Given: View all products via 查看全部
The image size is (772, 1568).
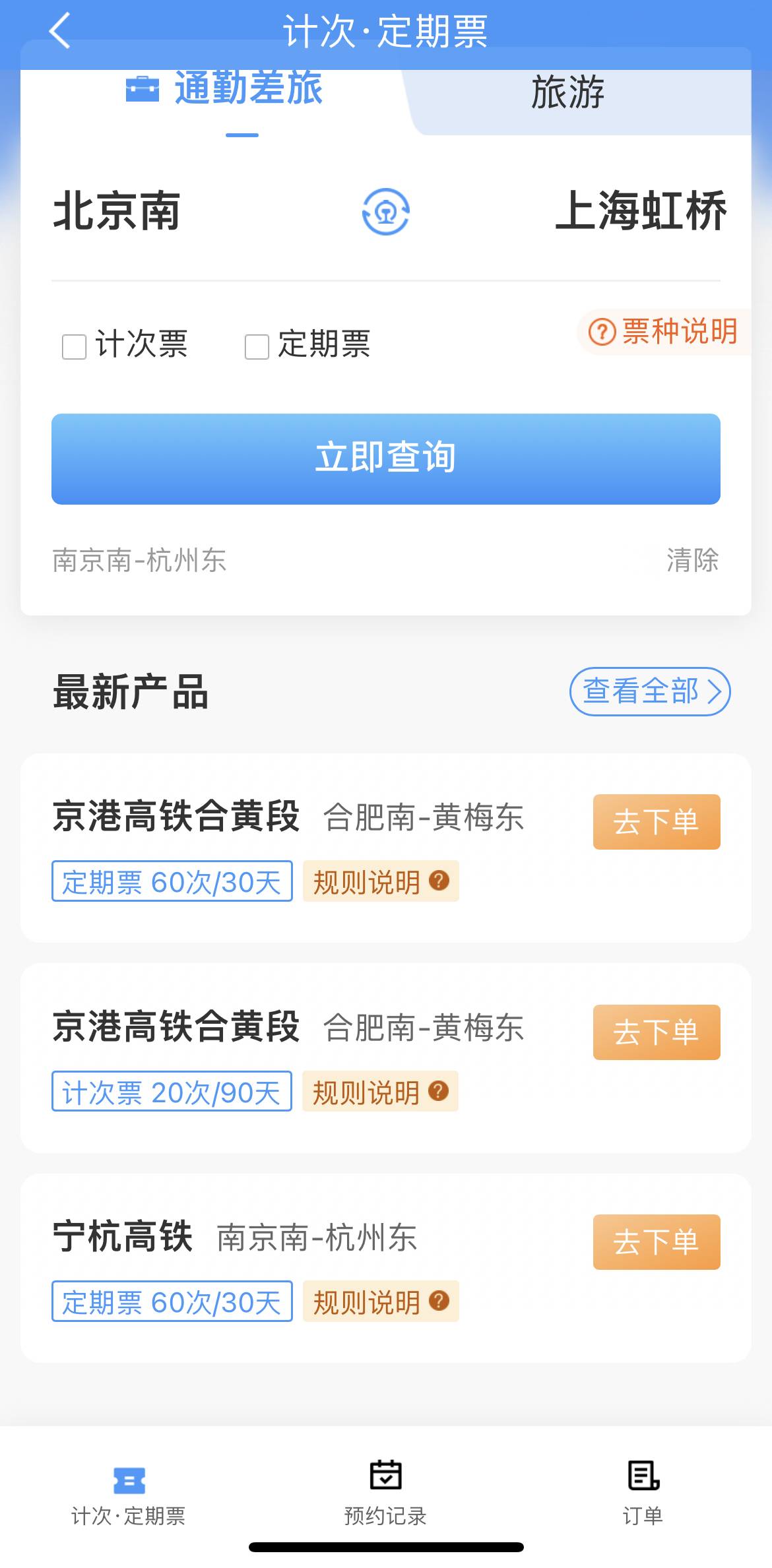Looking at the screenshot, I should click(650, 691).
